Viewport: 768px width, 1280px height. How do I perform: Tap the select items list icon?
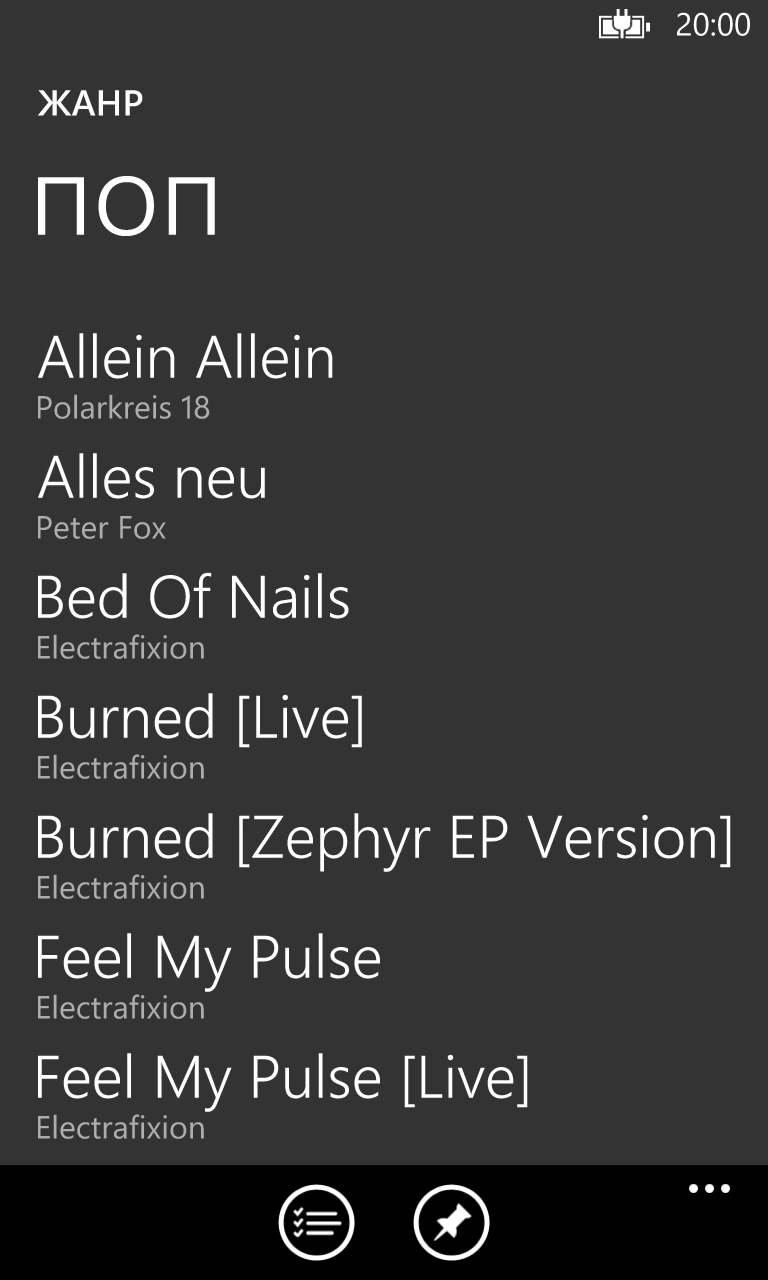[316, 1222]
